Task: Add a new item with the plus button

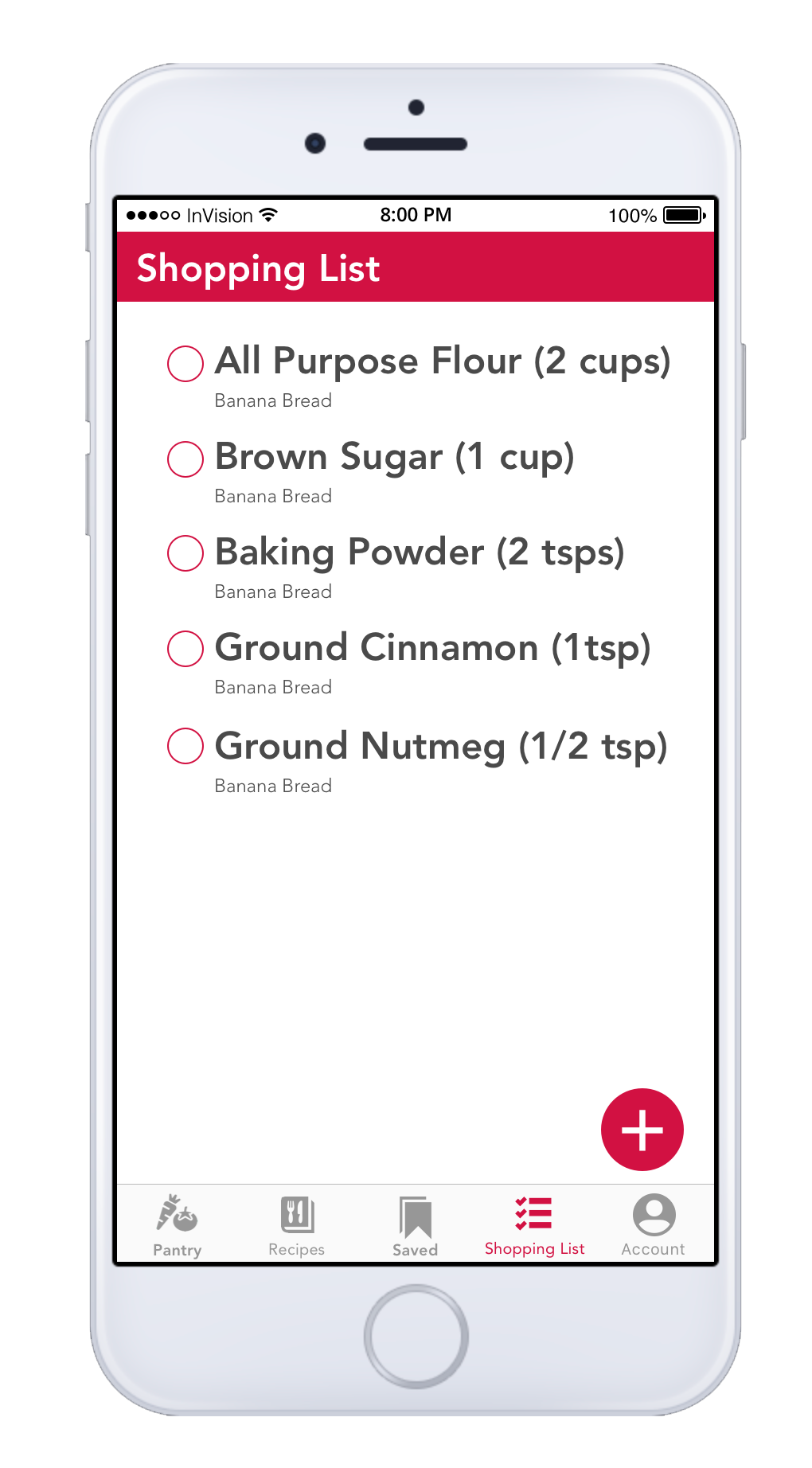Action: click(x=642, y=1130)
